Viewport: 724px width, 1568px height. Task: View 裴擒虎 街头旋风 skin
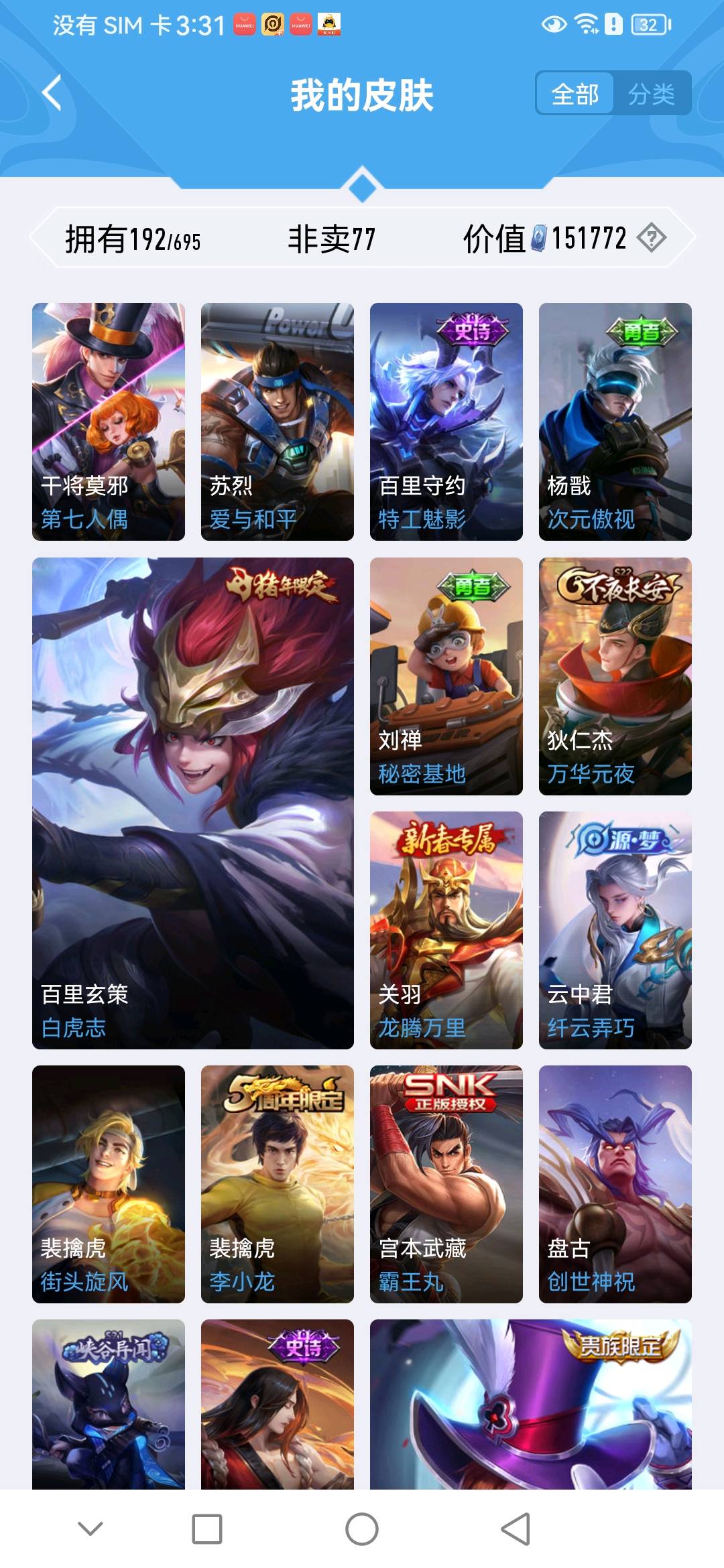point(109,1184)
